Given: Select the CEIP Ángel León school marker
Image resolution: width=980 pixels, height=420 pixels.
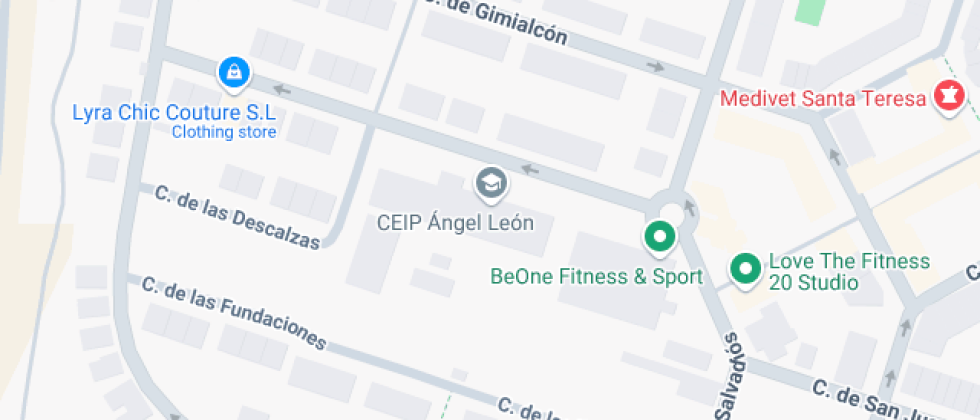Looking at the screenshot, I should pyautogui.click(x=490, y=183).
